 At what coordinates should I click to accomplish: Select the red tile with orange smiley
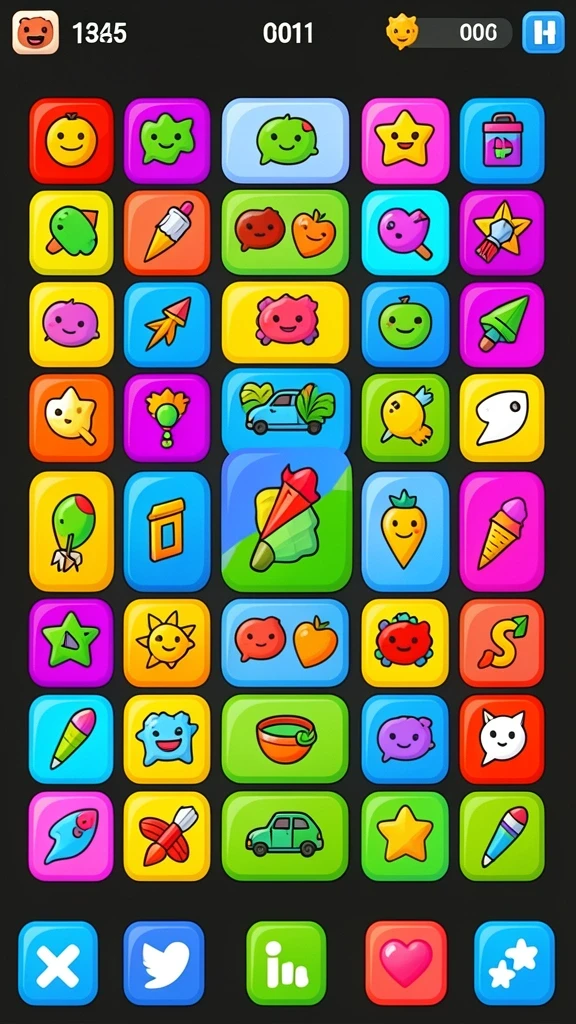tap(71, 140)
